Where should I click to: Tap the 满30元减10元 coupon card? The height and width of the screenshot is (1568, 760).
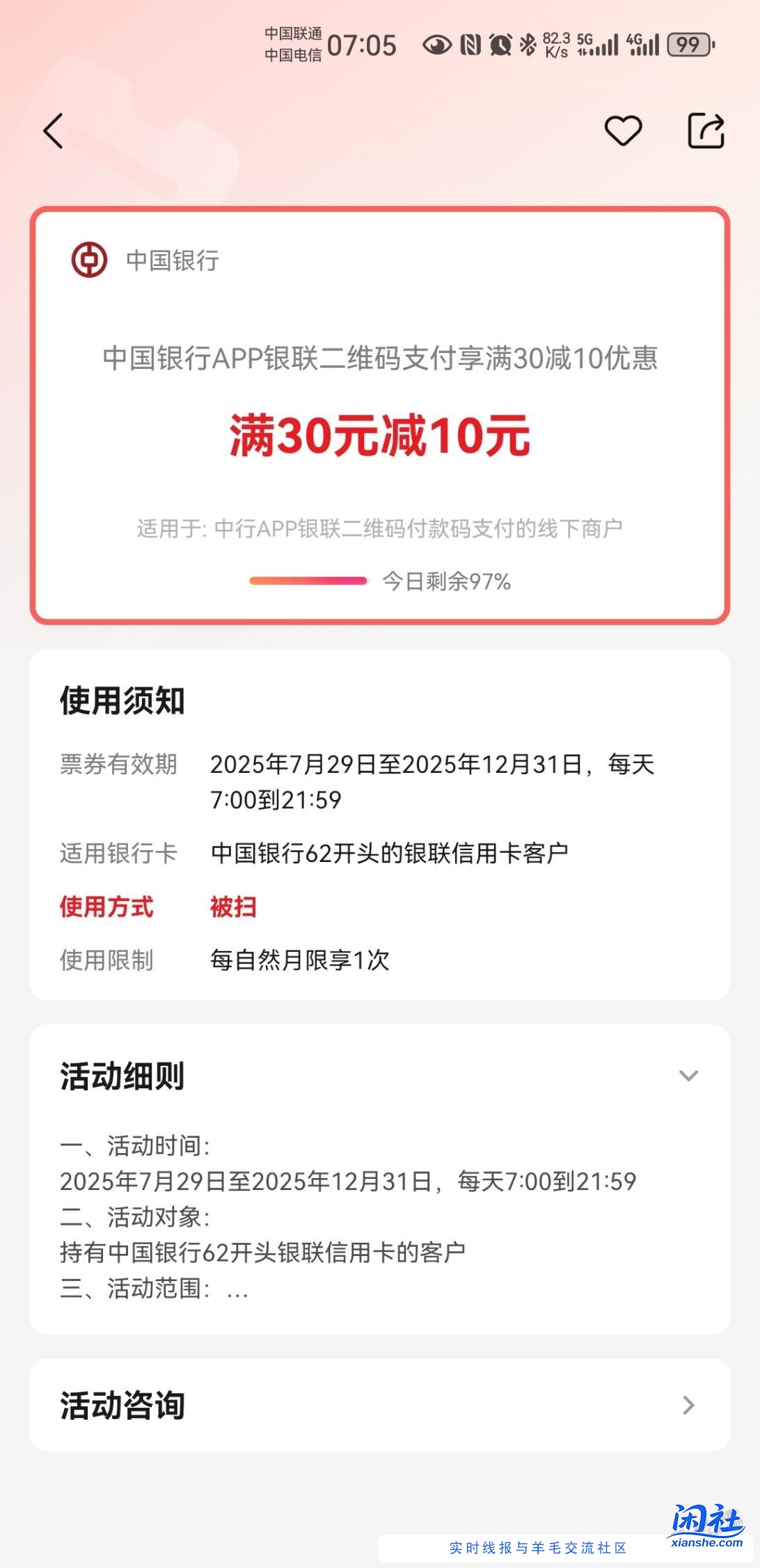[380, 434]
